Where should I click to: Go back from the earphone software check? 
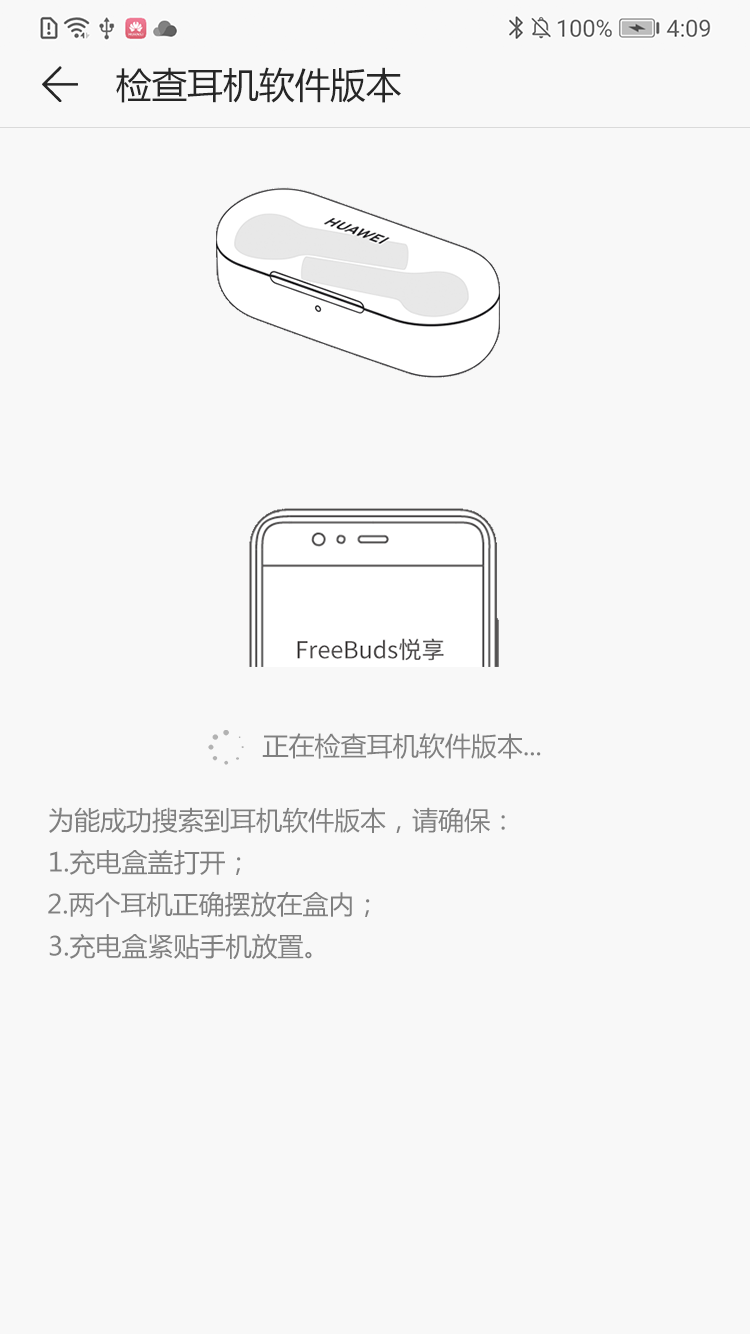point(59,85)
